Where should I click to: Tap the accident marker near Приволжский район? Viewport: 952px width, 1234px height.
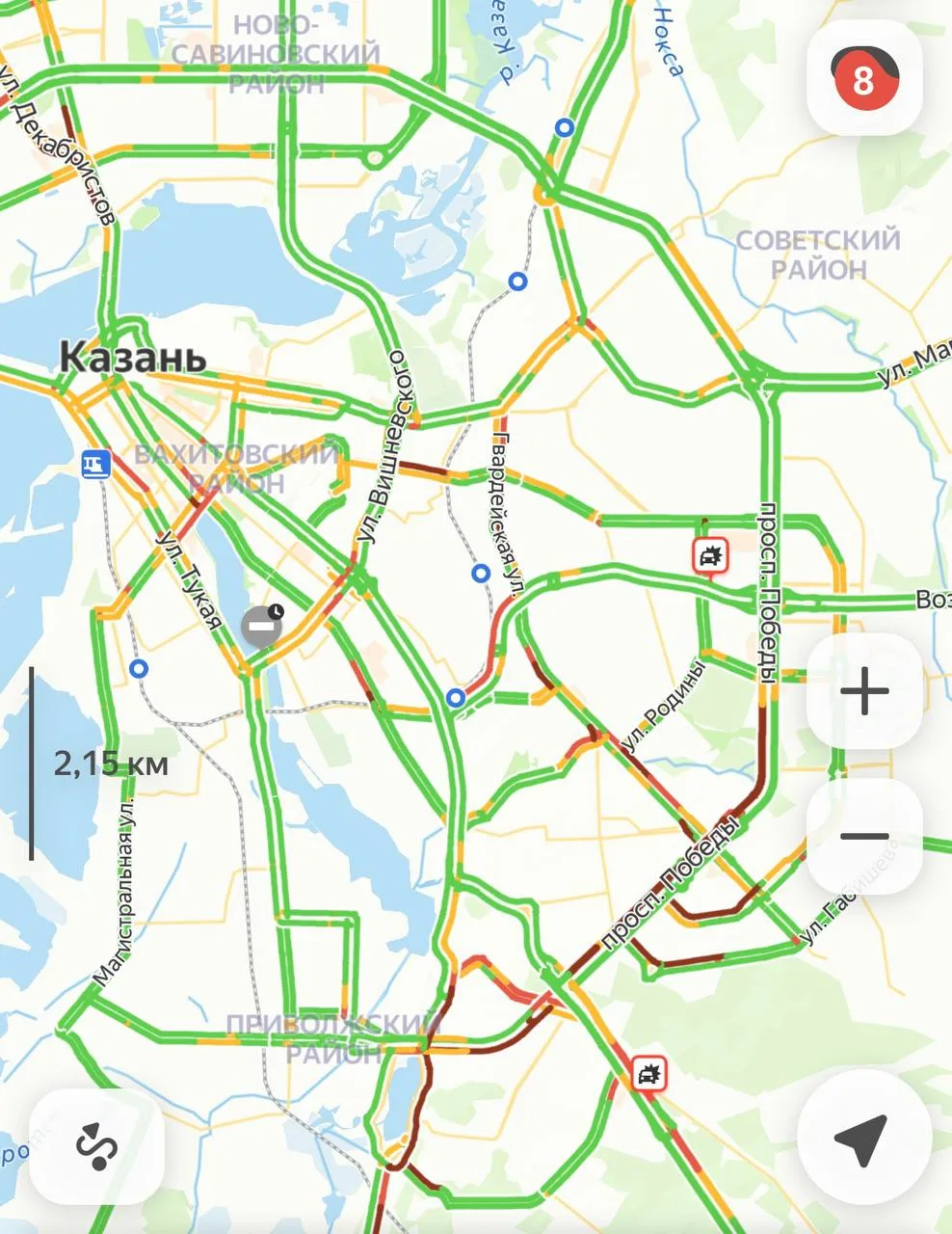(649, 1073)
